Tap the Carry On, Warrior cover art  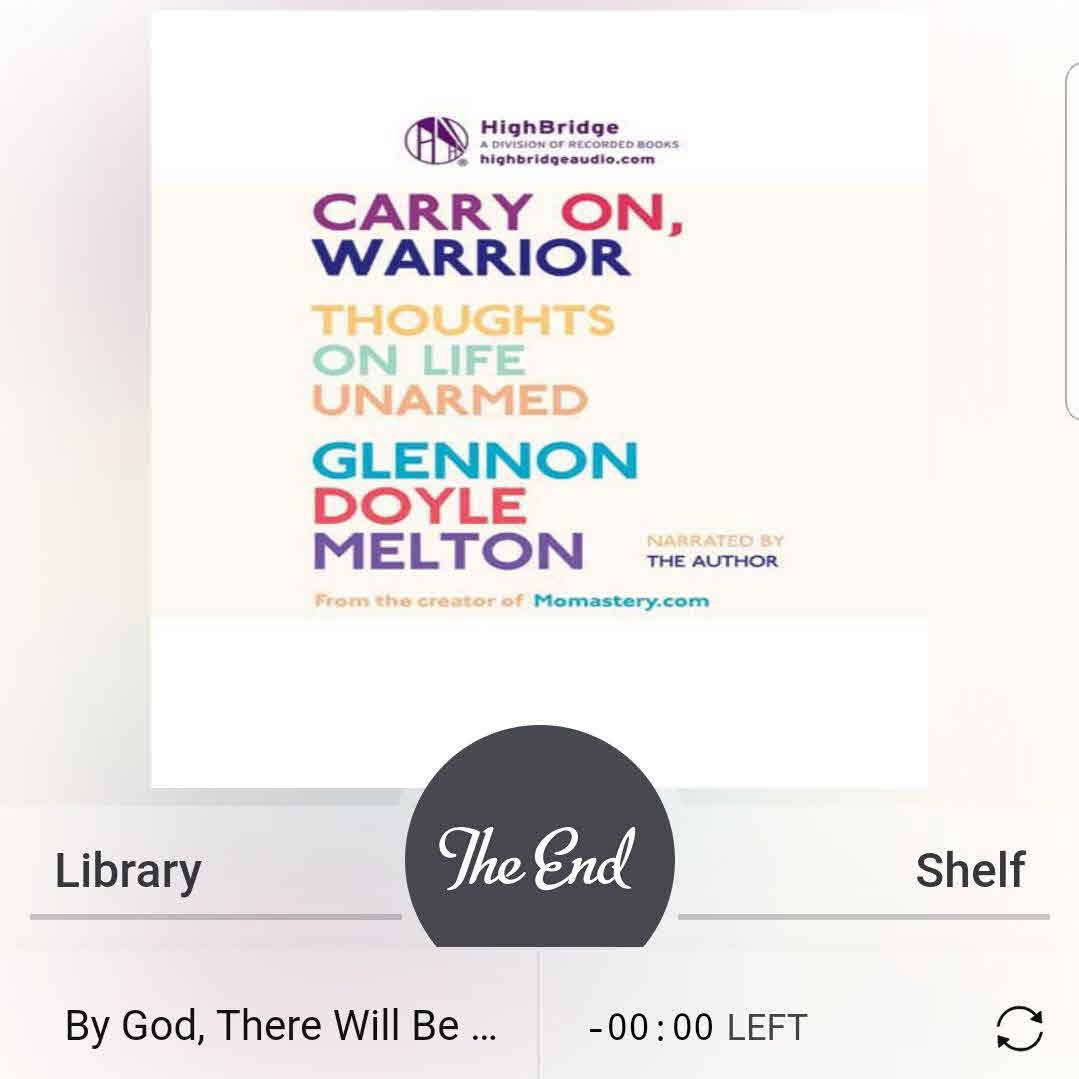click(539, 400)
